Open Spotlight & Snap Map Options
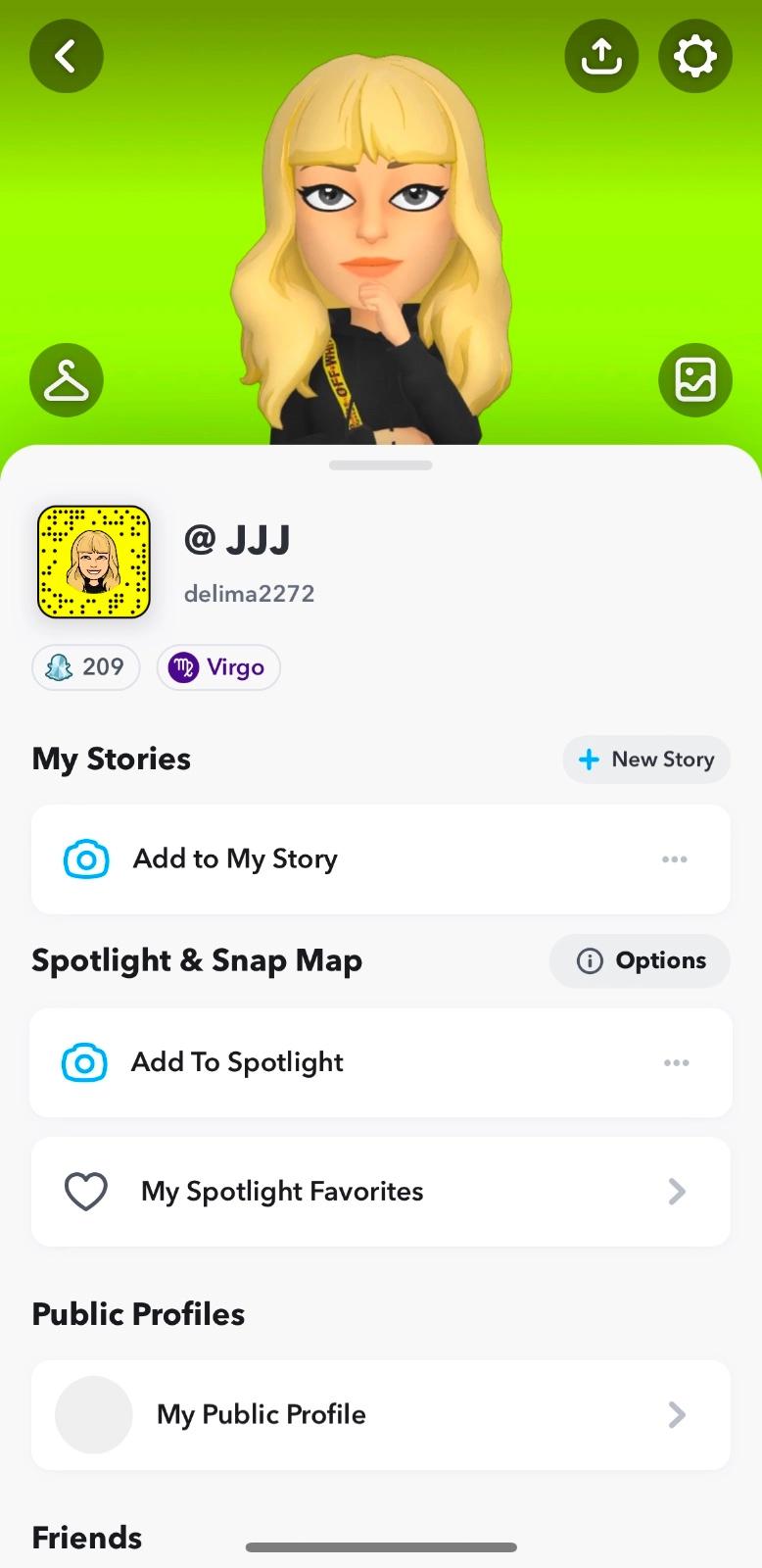Viewport: 762px width, 1568px height. (x=641, y=960)
